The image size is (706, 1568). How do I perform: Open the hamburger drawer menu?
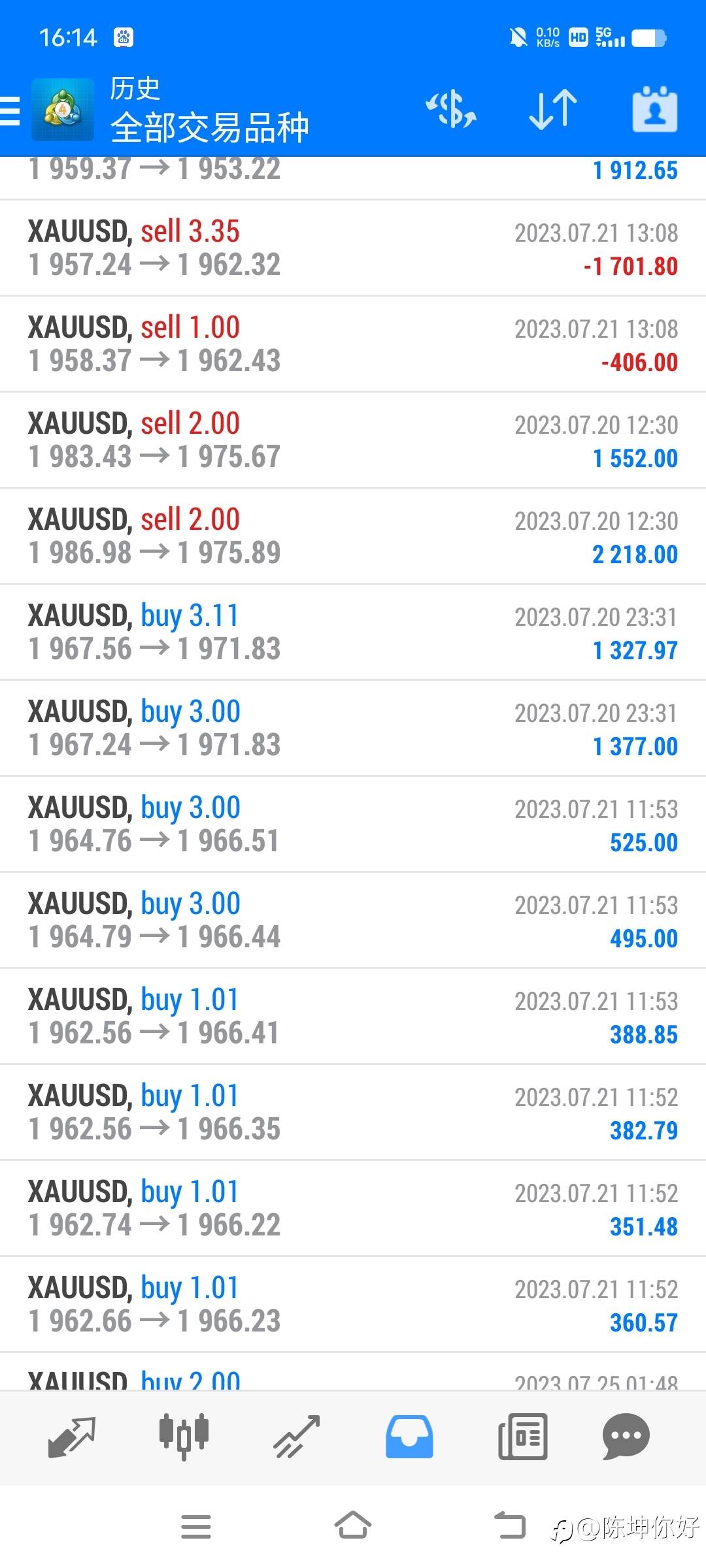[x=10, y=110]
